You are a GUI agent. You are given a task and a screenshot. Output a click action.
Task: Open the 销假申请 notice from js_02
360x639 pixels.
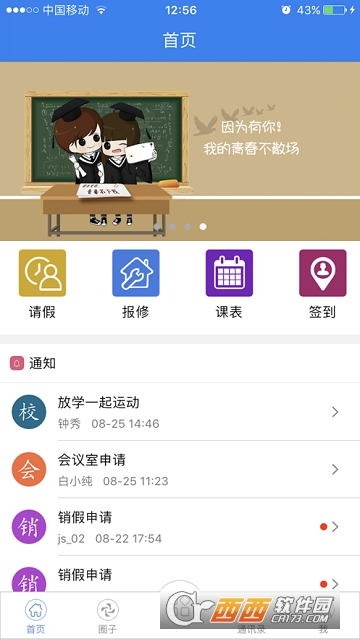point(180,527)
